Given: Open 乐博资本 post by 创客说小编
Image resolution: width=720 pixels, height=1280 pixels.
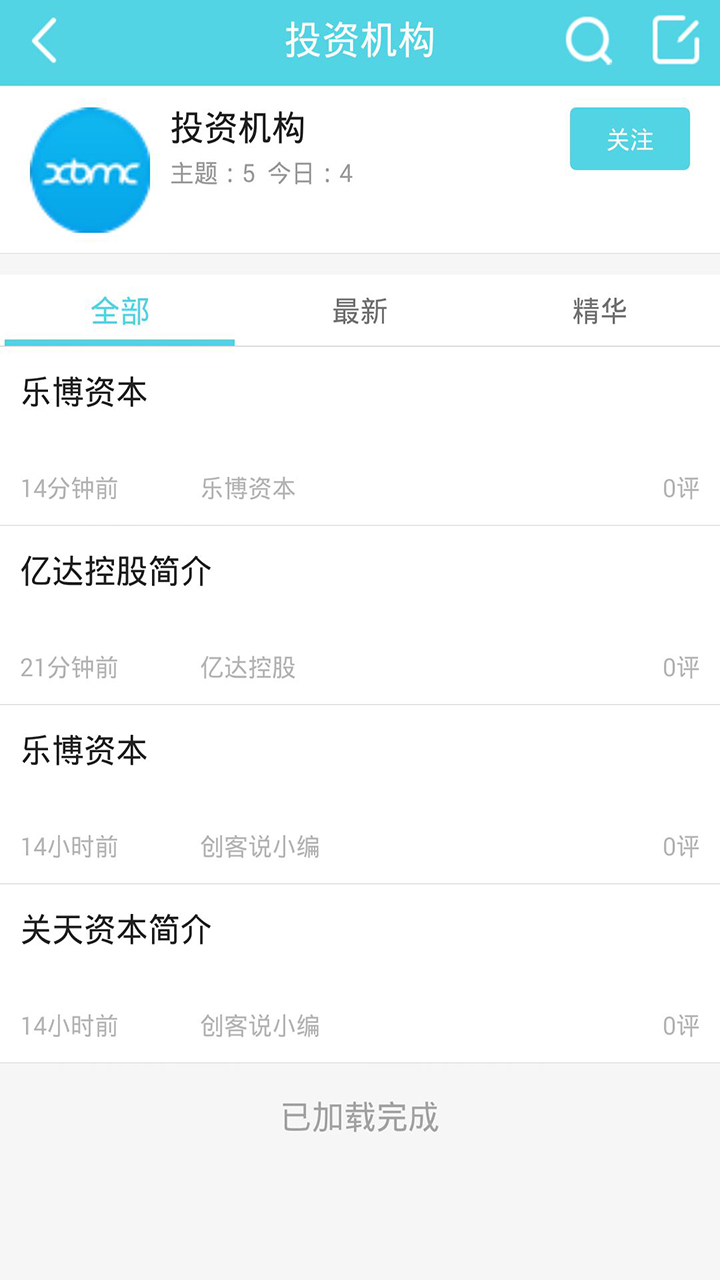Looking at the screenshot, I should (x=360, y=795).
